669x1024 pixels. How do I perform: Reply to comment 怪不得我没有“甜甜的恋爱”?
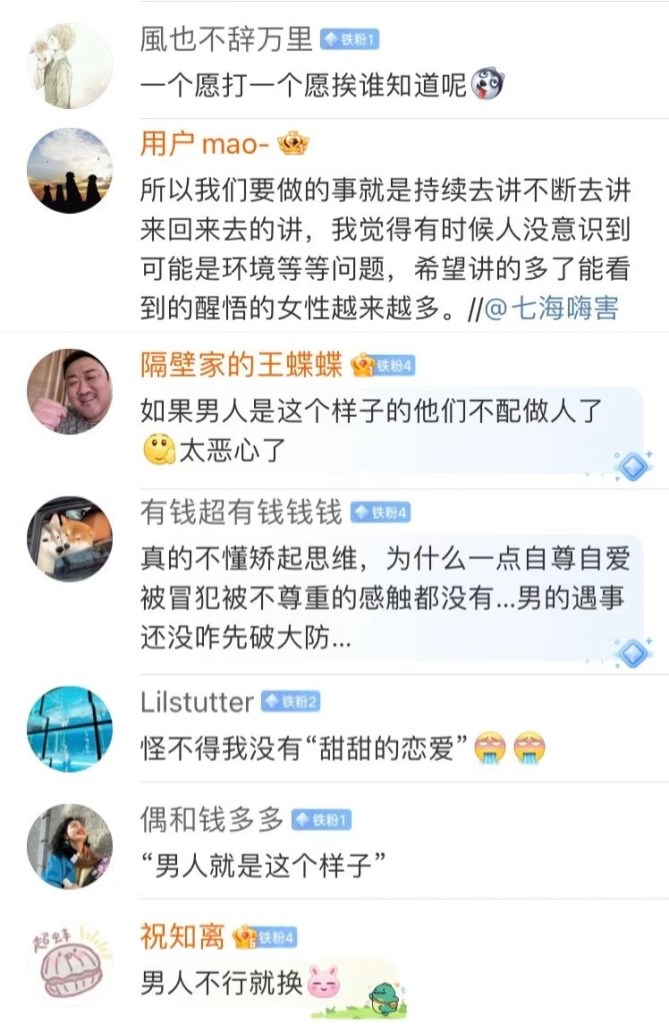click(x=305, y=746)
